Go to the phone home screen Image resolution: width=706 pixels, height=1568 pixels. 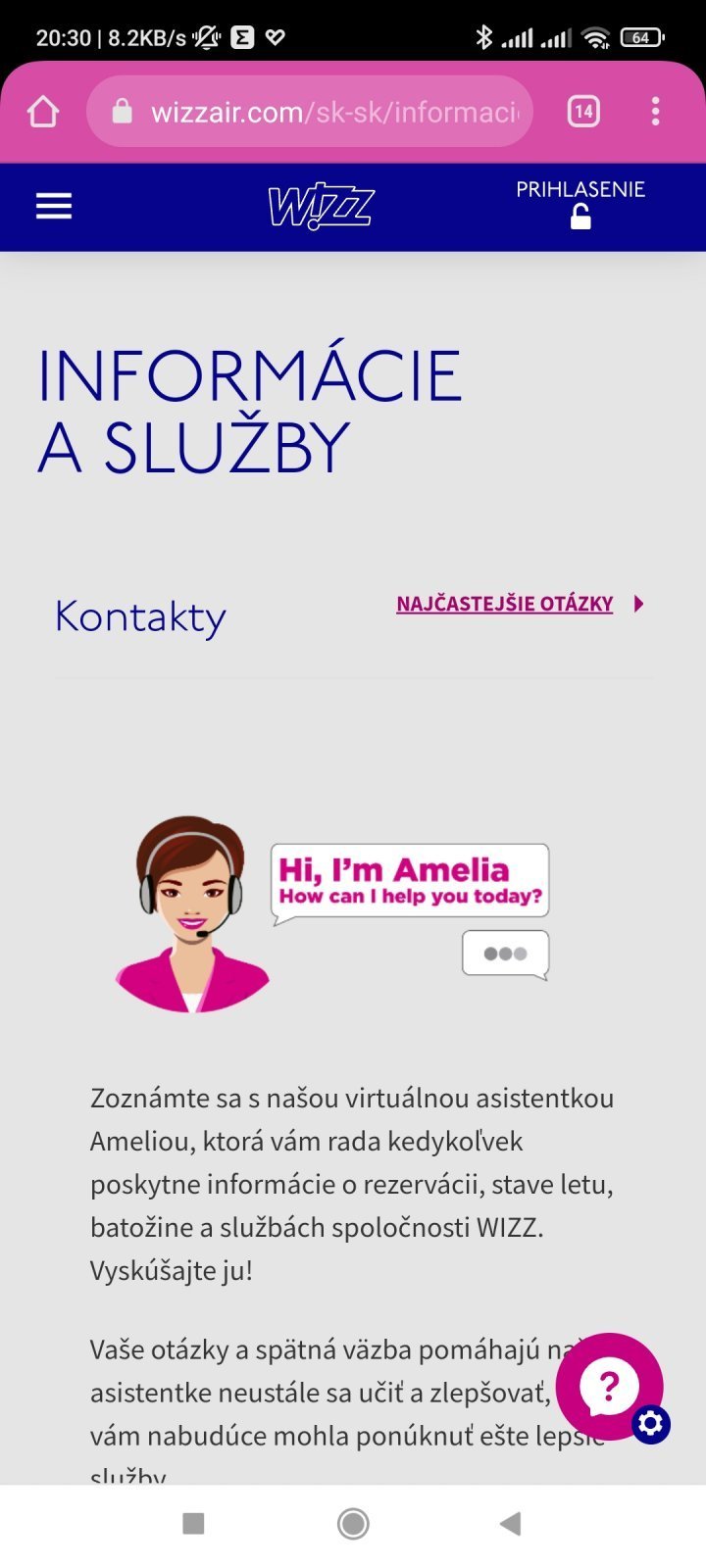[x=353, y=1523]
